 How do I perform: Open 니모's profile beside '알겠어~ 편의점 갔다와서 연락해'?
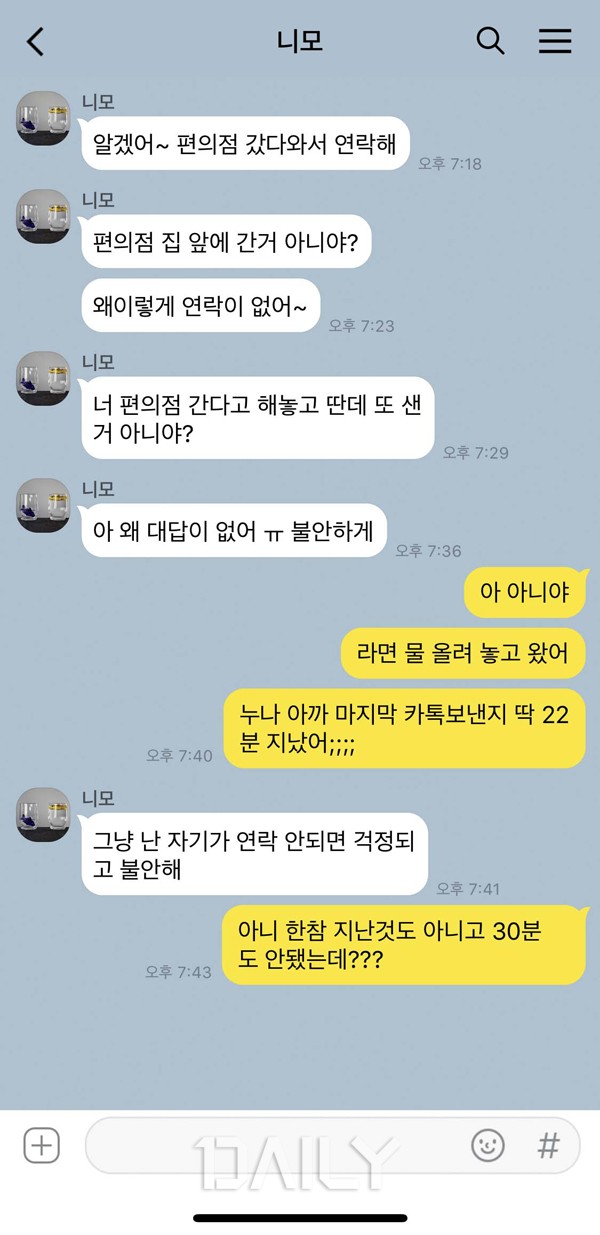tap(43, 117)
